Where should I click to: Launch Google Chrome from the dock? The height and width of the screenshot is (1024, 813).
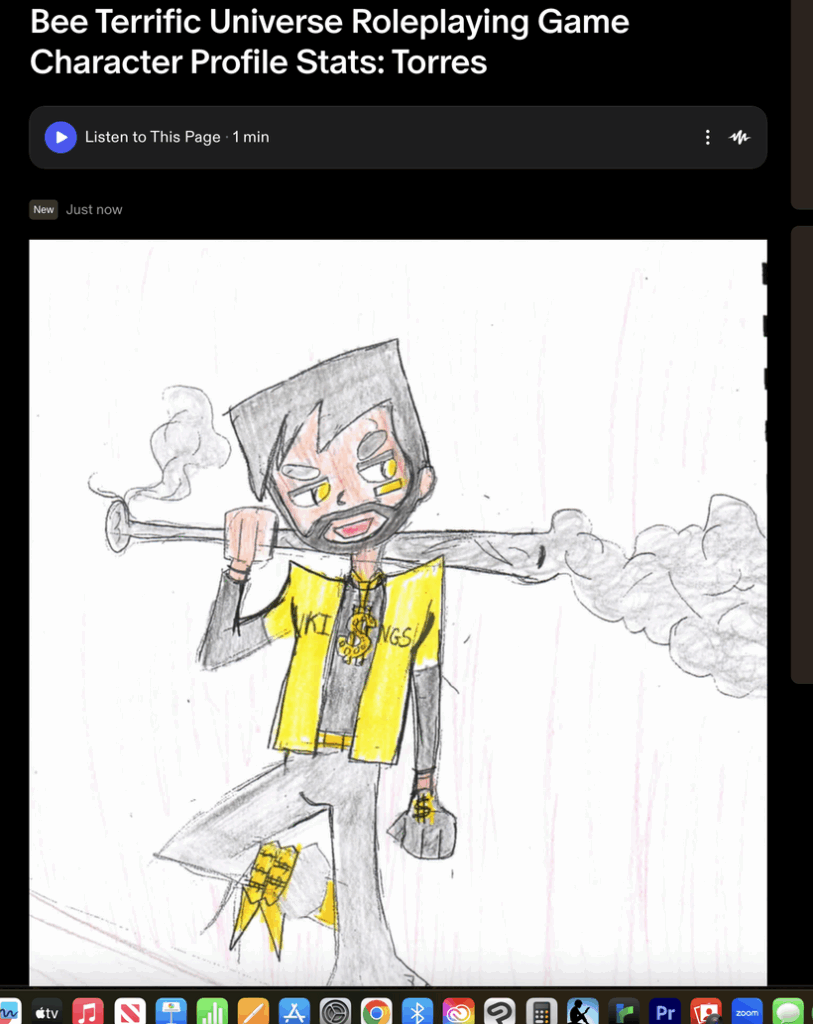click(x=376, y=1012)
